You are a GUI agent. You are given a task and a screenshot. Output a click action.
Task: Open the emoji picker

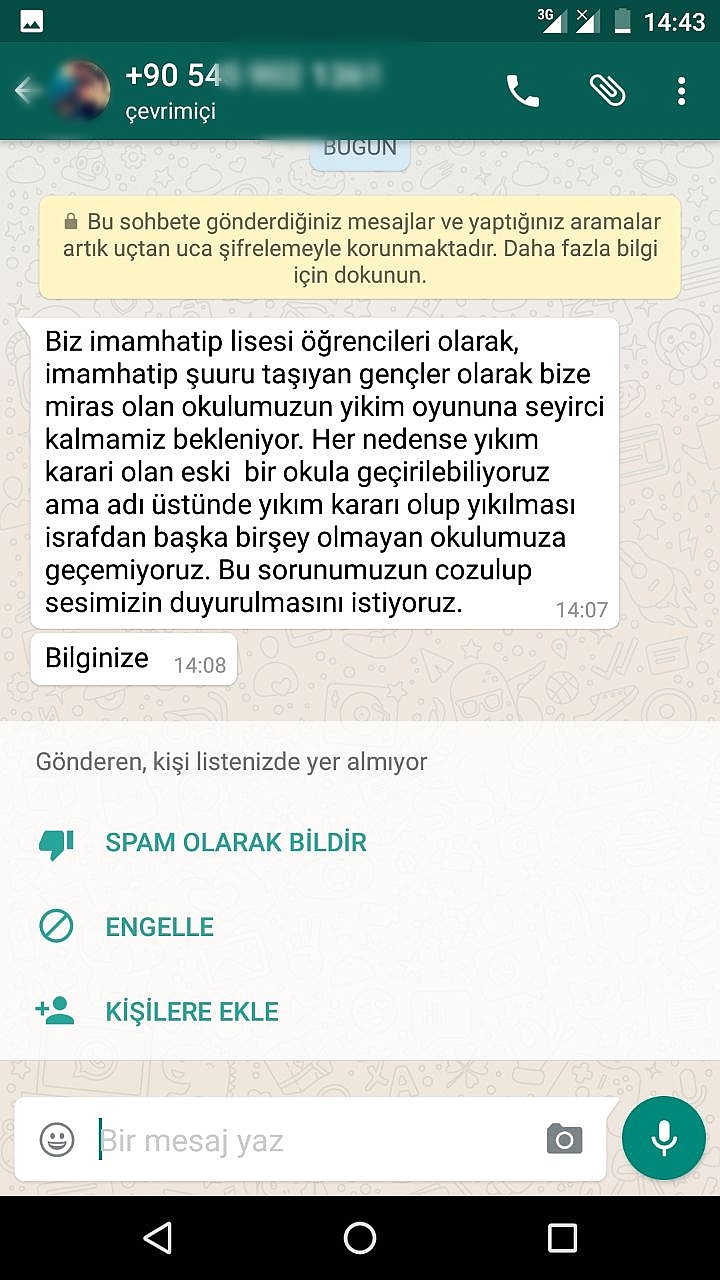tap(57, 1140)
